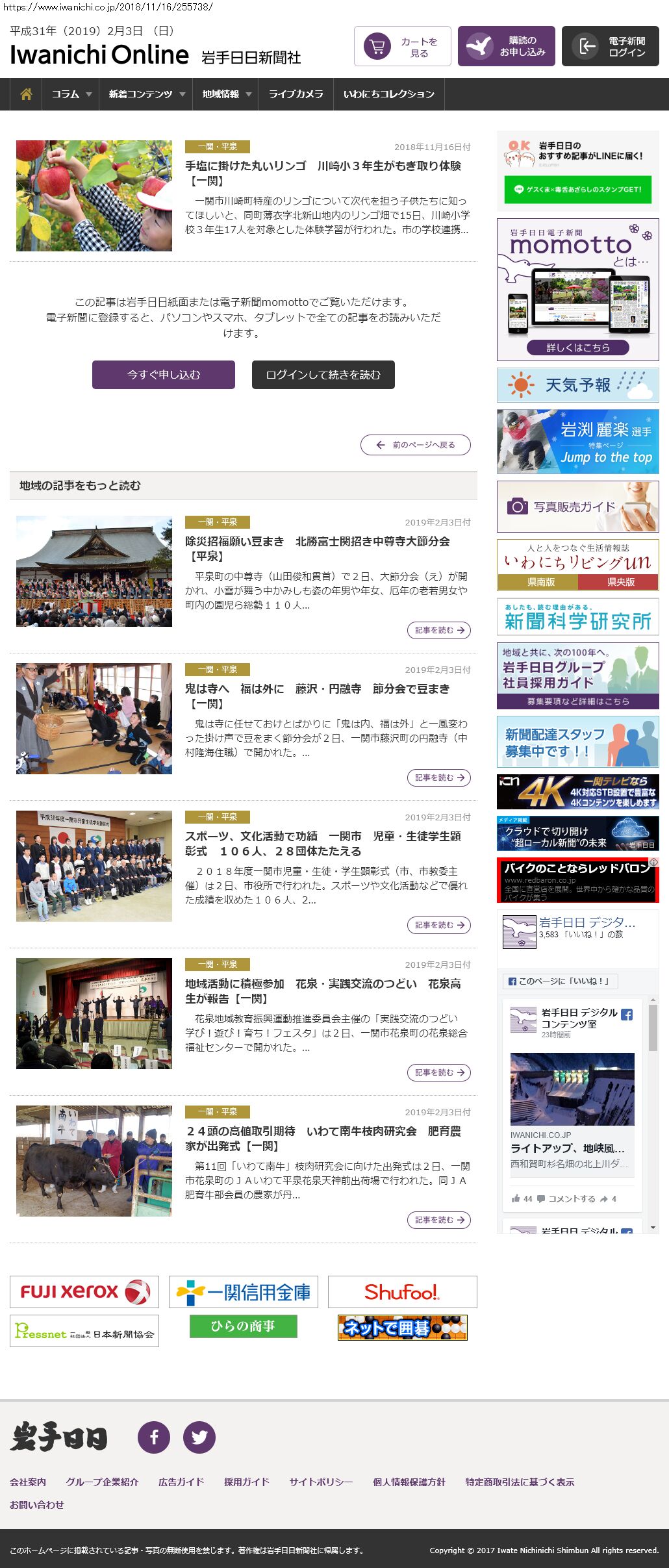
Task: View the cart via カートを見る
Action: (x=403, y=47)
